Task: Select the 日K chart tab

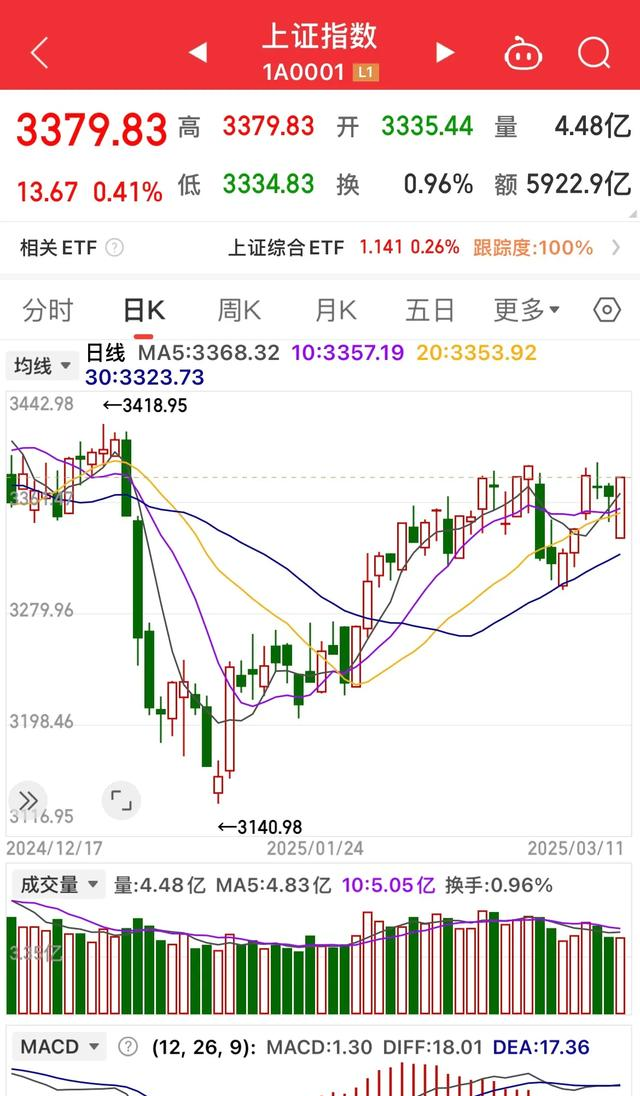Action: pos(143,310)
